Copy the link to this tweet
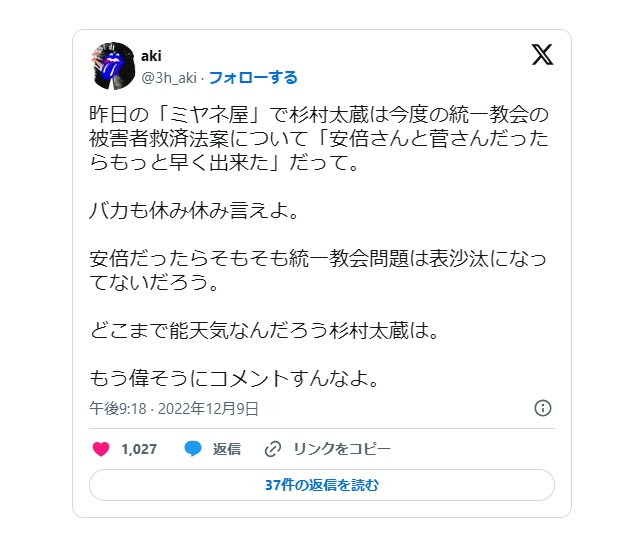The width and height of the screenshot is (635, 537). (327, 449)
